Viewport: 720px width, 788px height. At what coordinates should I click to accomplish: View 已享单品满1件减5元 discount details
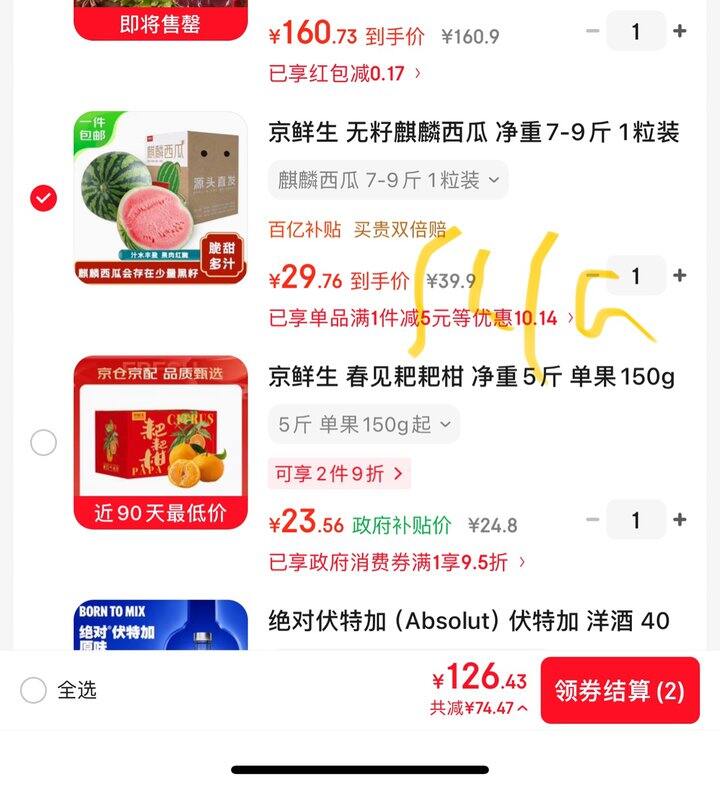tap(421, 318)
